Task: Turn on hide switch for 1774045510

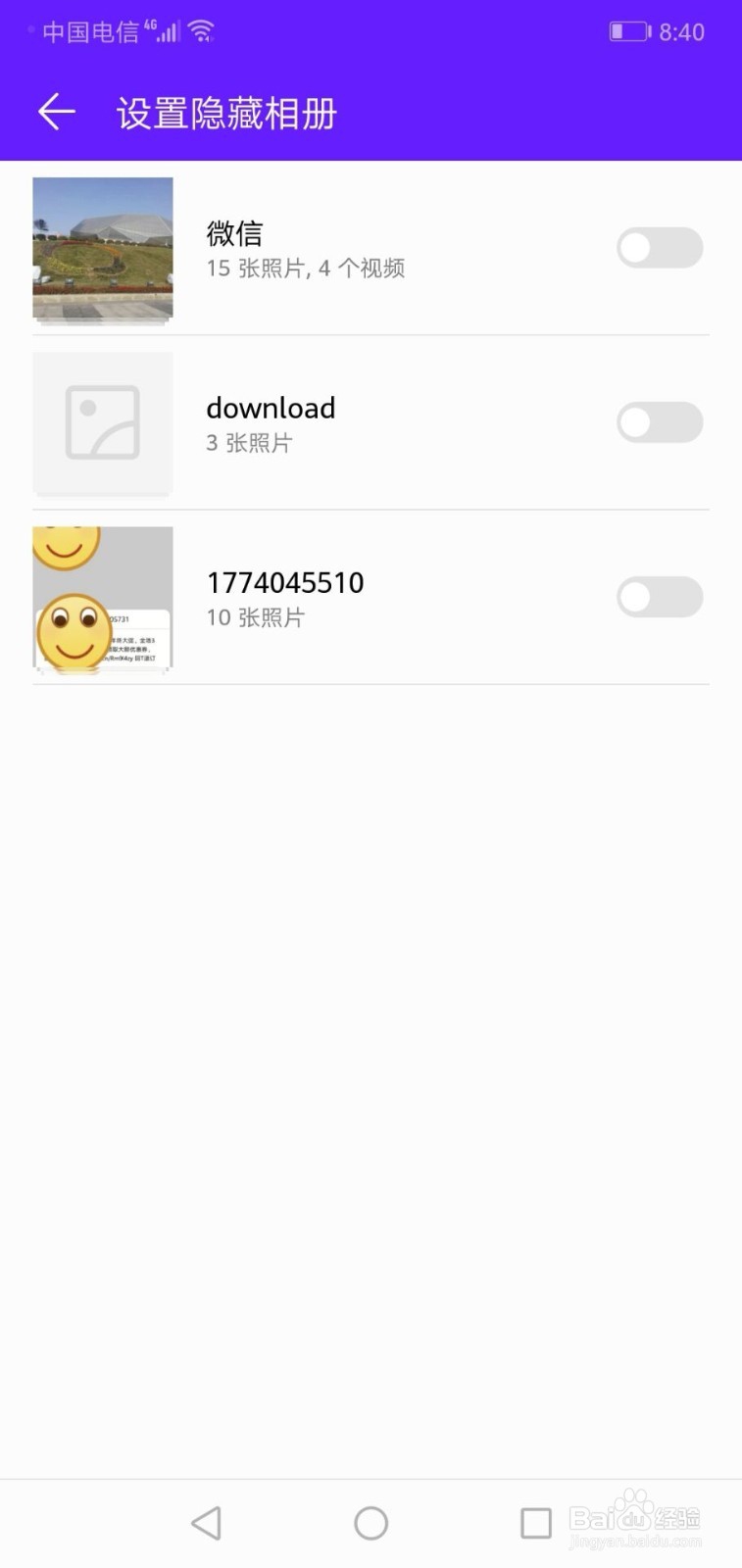Action: click(x=659, y=597)
